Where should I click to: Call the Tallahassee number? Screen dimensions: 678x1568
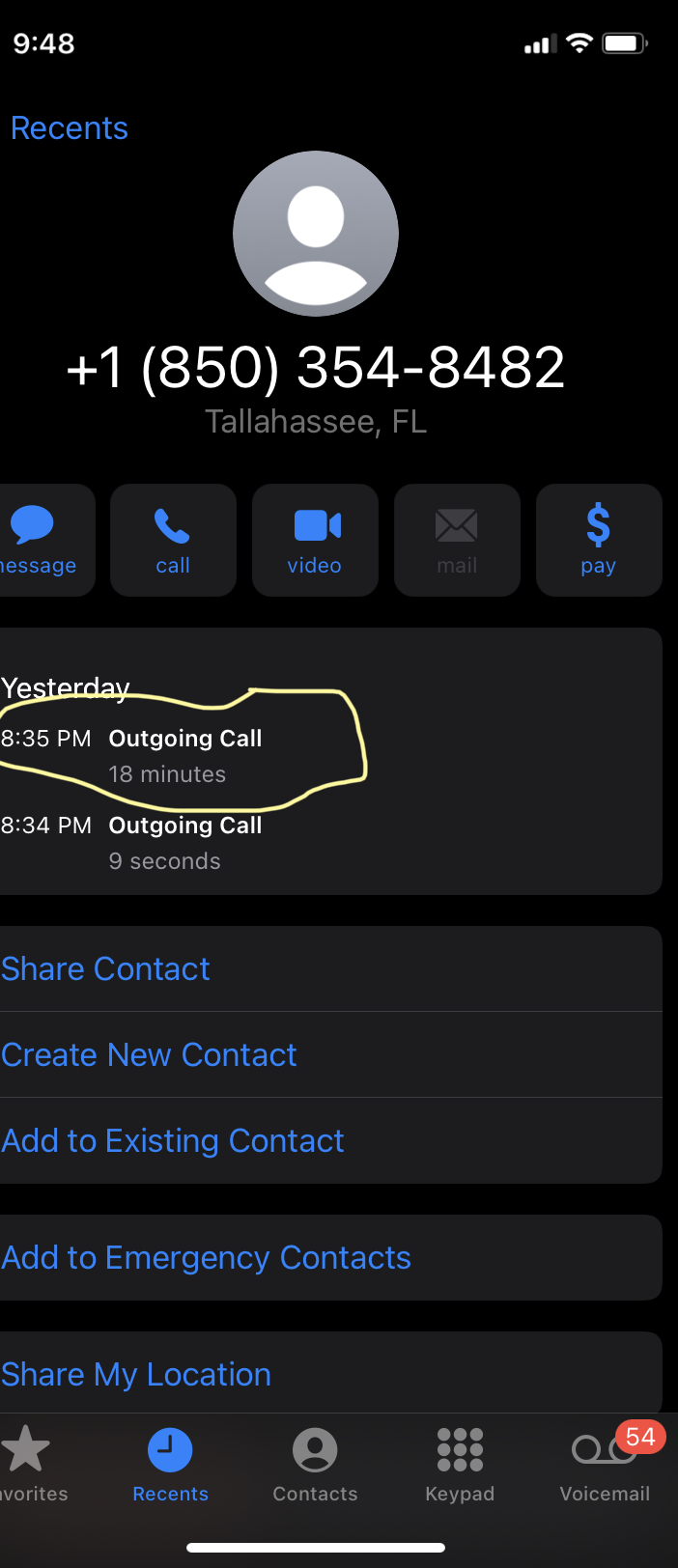(x=173, y=540)
